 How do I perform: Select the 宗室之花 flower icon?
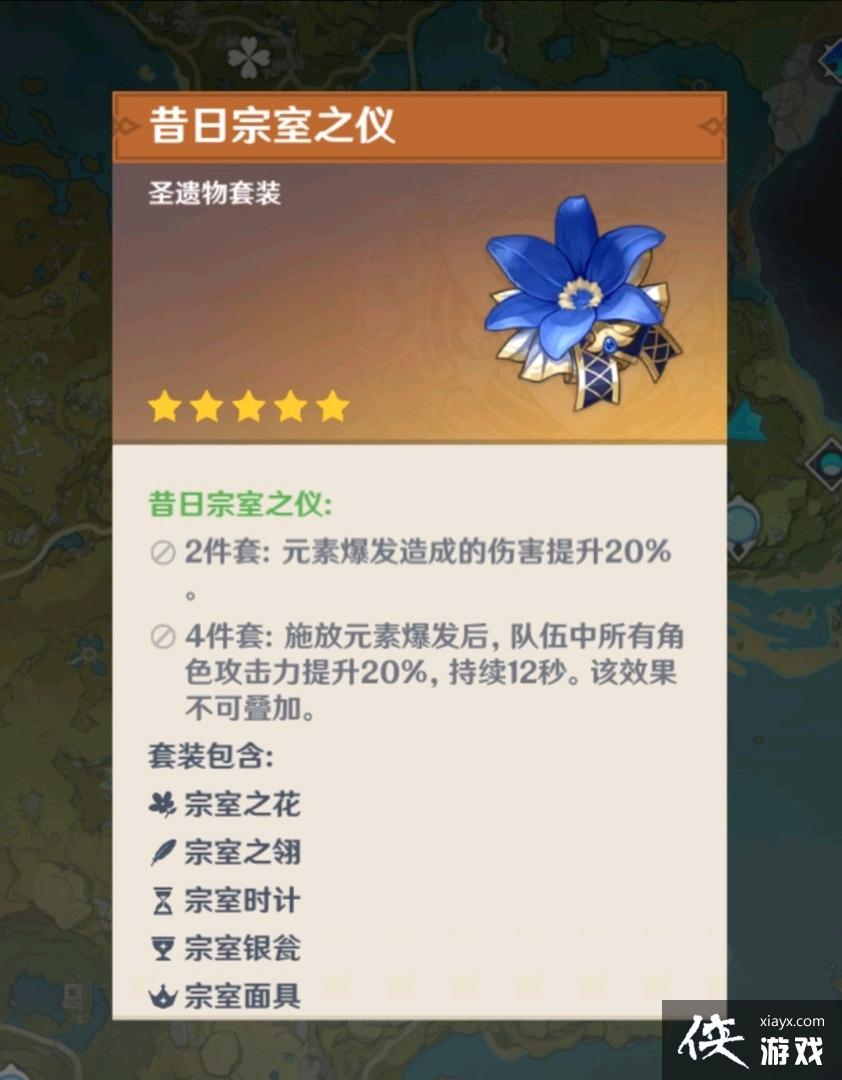[163, 803]
